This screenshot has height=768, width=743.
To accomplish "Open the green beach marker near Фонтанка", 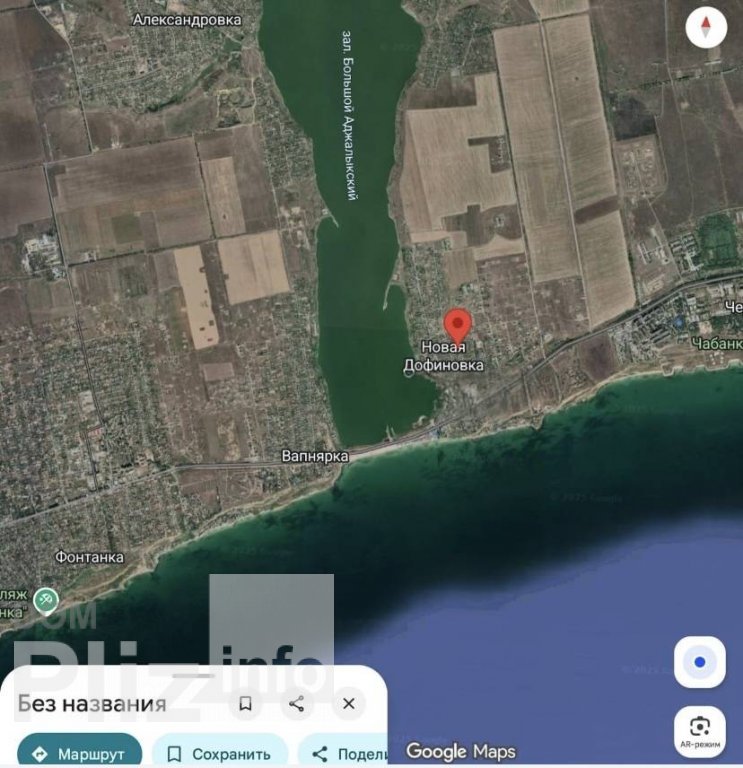I will tap(45, 600).
